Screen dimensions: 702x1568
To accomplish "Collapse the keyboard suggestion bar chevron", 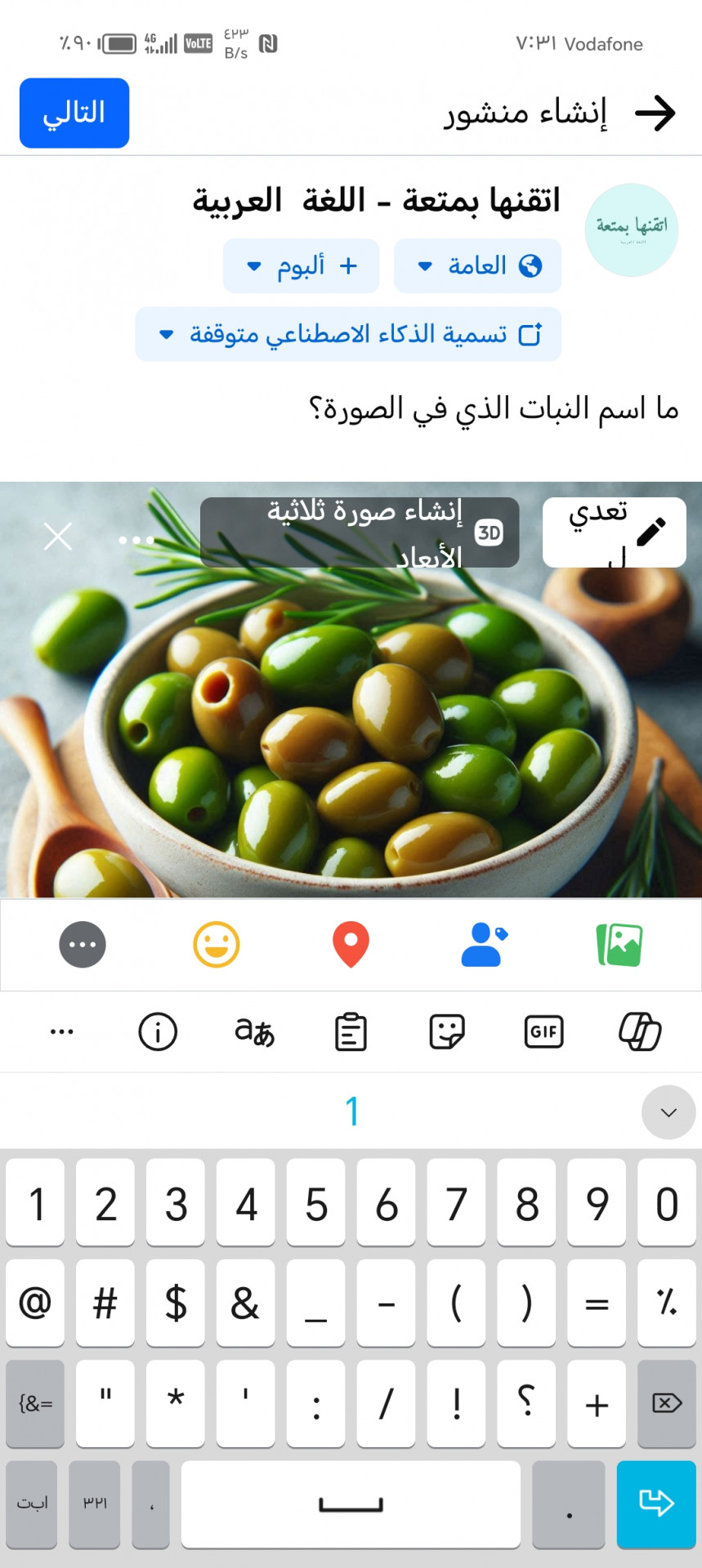I will coord(668,1112).
